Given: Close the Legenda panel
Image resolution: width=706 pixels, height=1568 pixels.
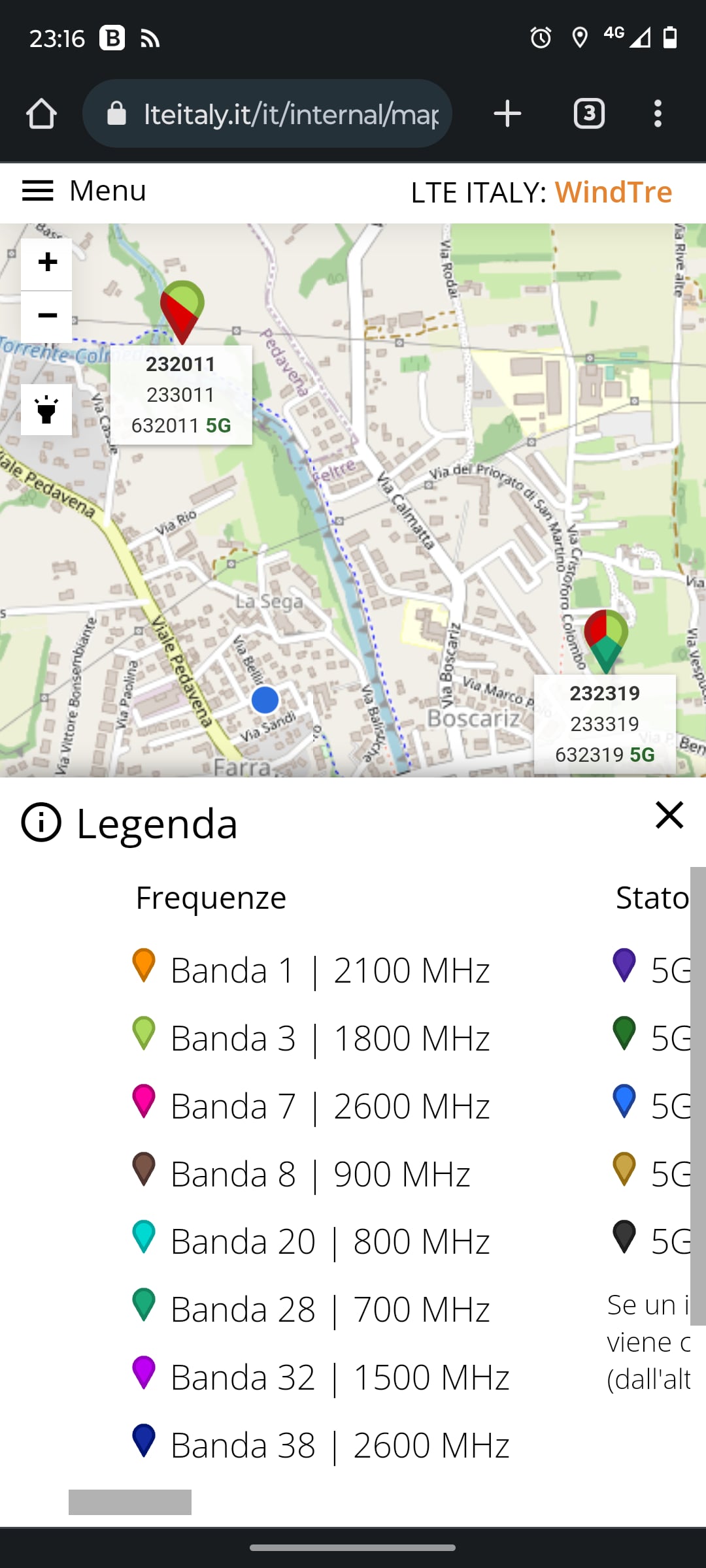Looking at the screenshot, I should pos(669,815).
